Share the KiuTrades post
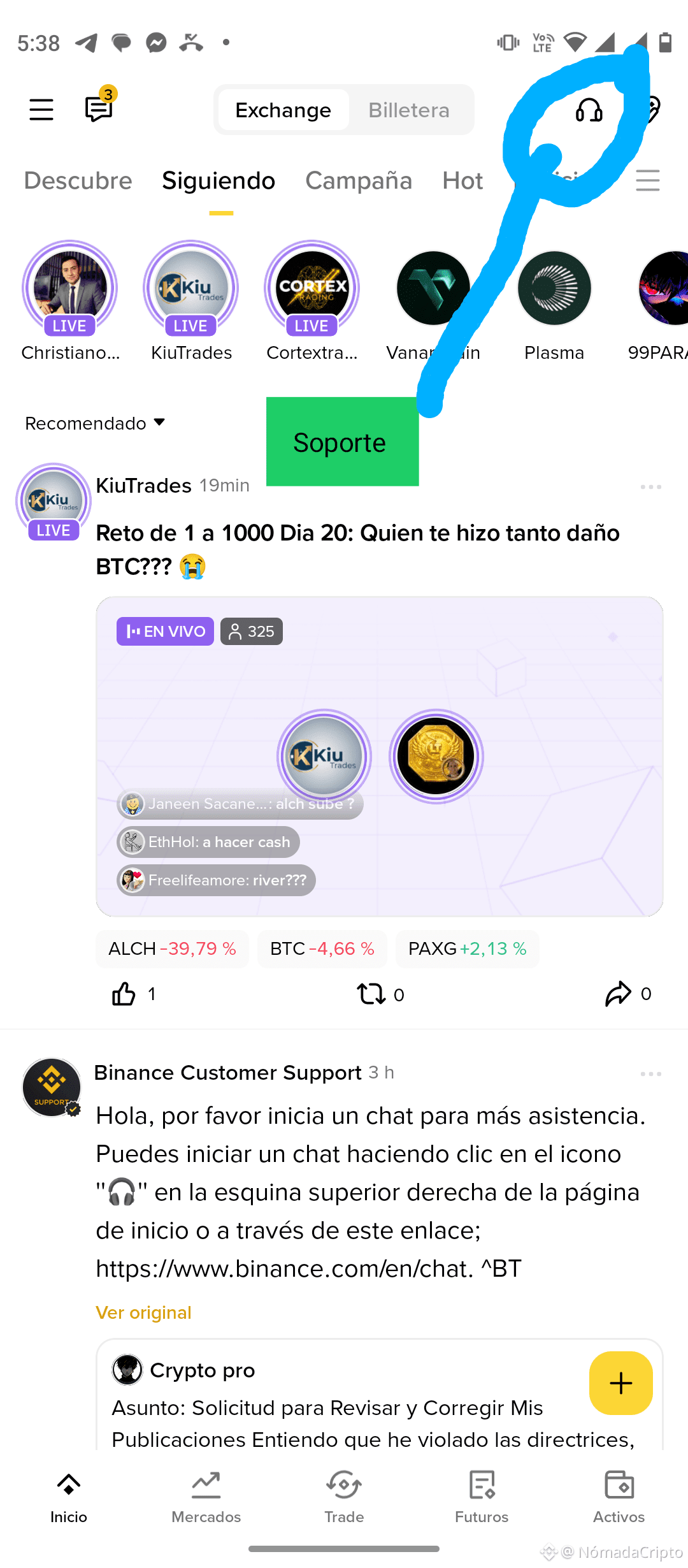This screenshot has width=688, height=1568. coord(618,994)
